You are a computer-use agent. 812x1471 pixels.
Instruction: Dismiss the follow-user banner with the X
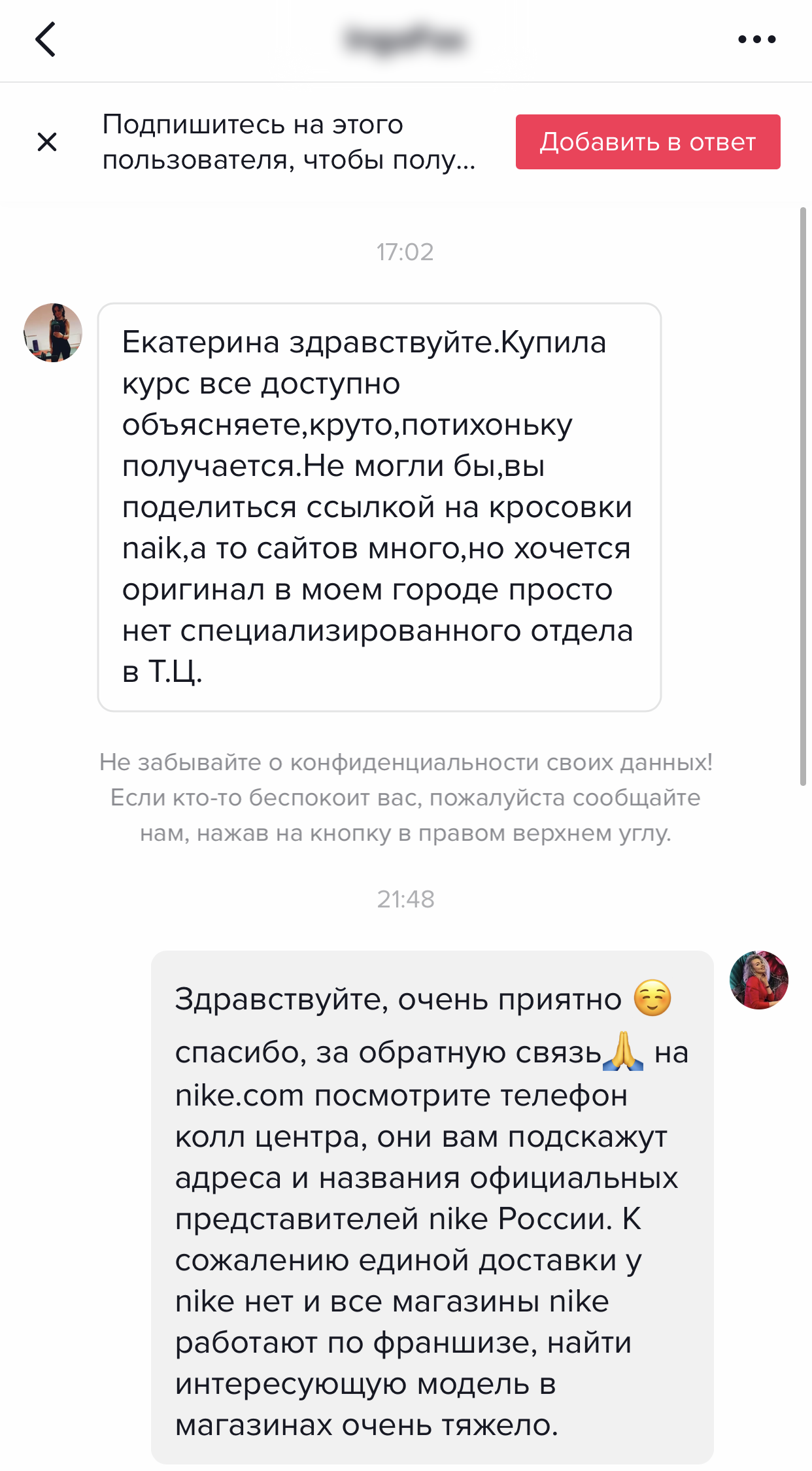(47, 142)
